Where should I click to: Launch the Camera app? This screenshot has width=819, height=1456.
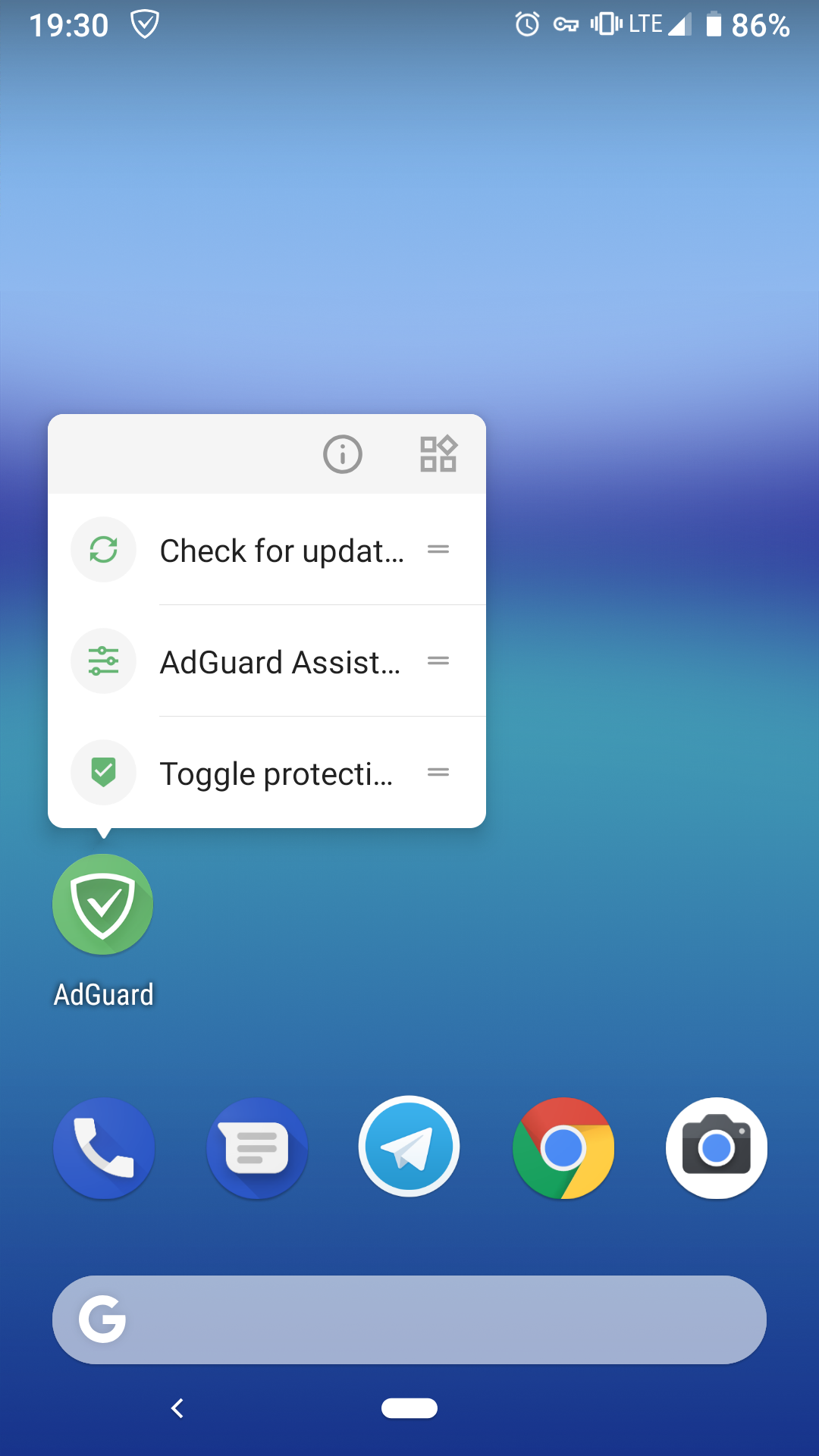point(716,1148)
